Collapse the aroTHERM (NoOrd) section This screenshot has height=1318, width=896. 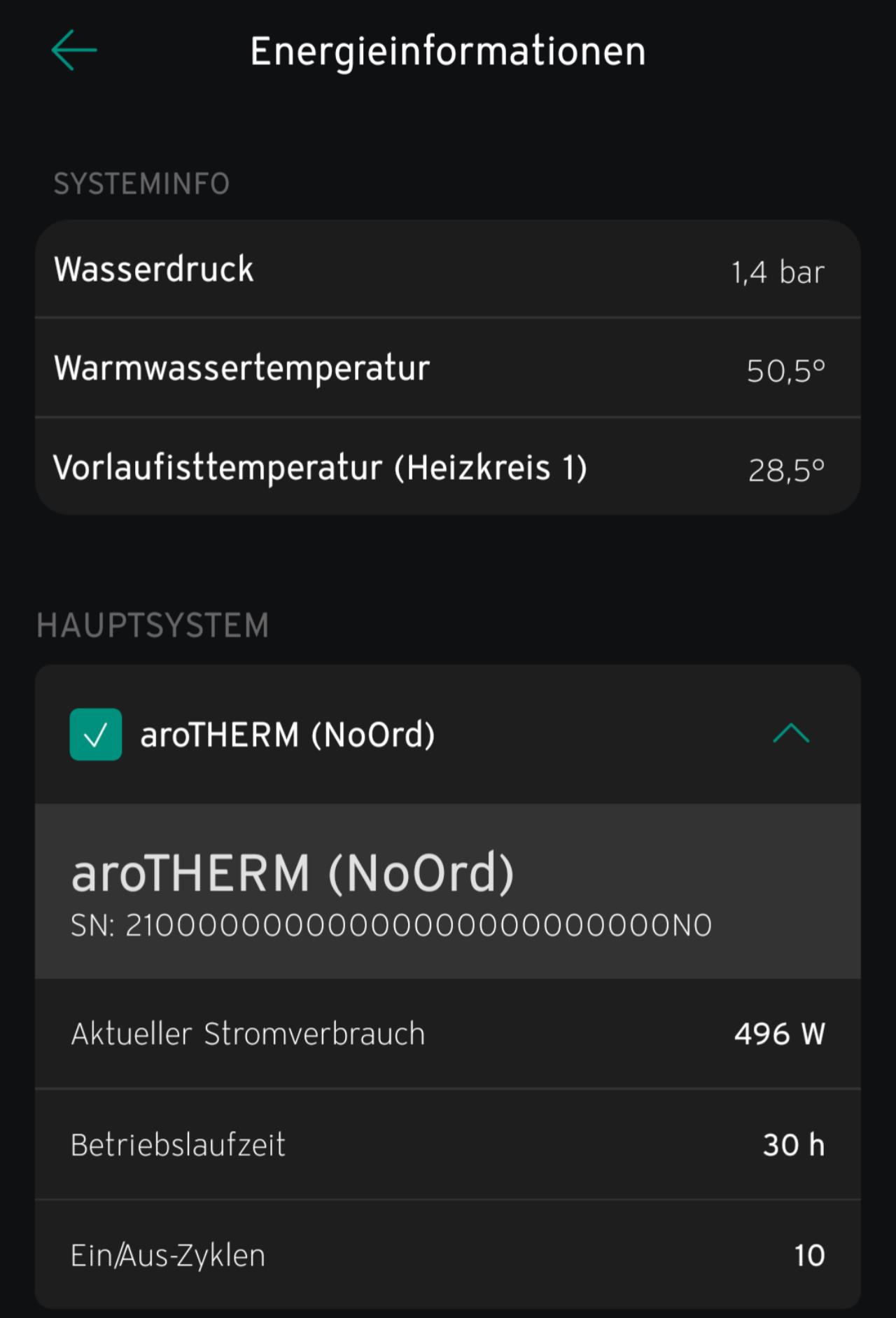(791, 734)
